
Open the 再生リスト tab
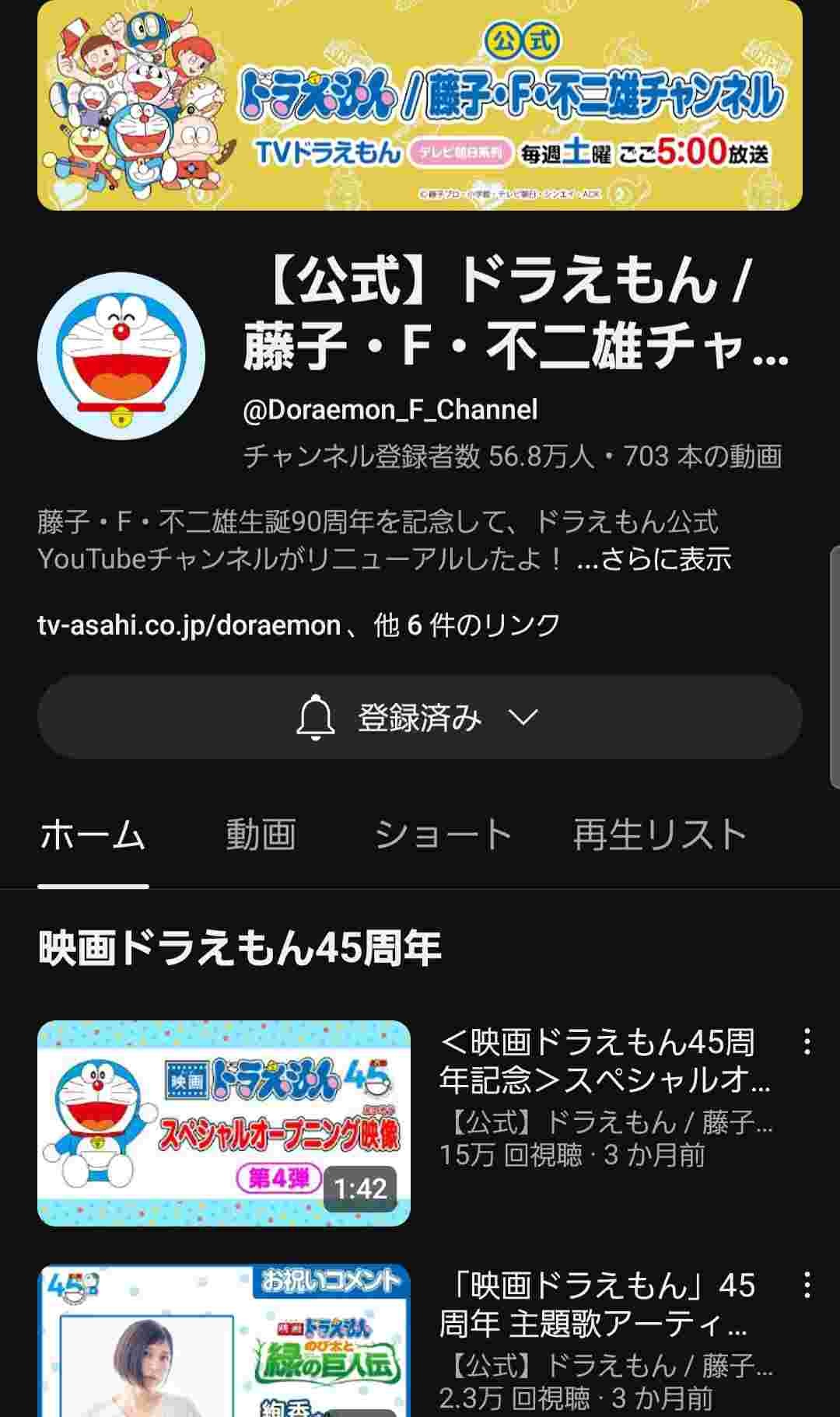click(660, 835)
